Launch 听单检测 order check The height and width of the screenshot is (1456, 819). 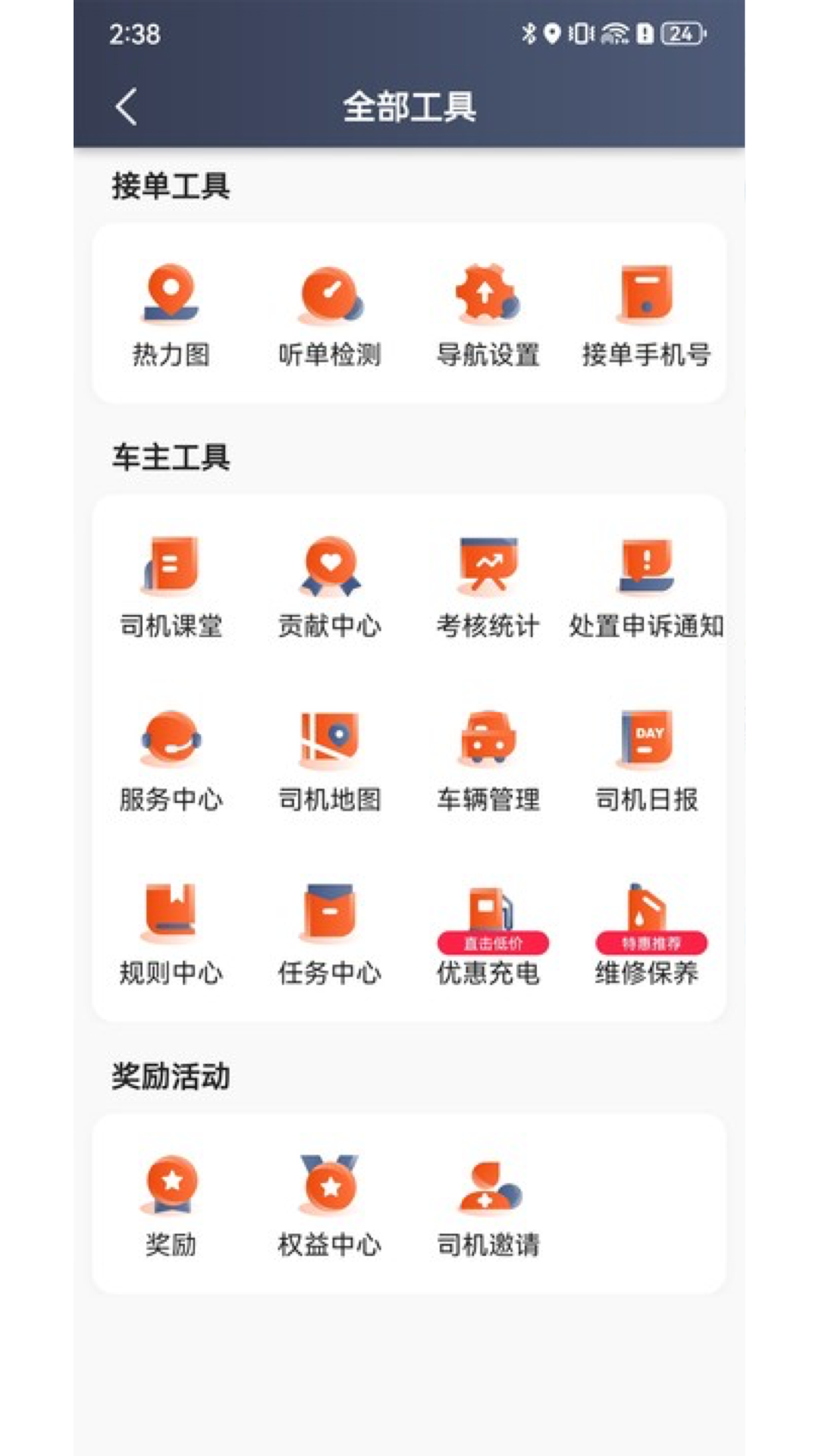[330, 293]
